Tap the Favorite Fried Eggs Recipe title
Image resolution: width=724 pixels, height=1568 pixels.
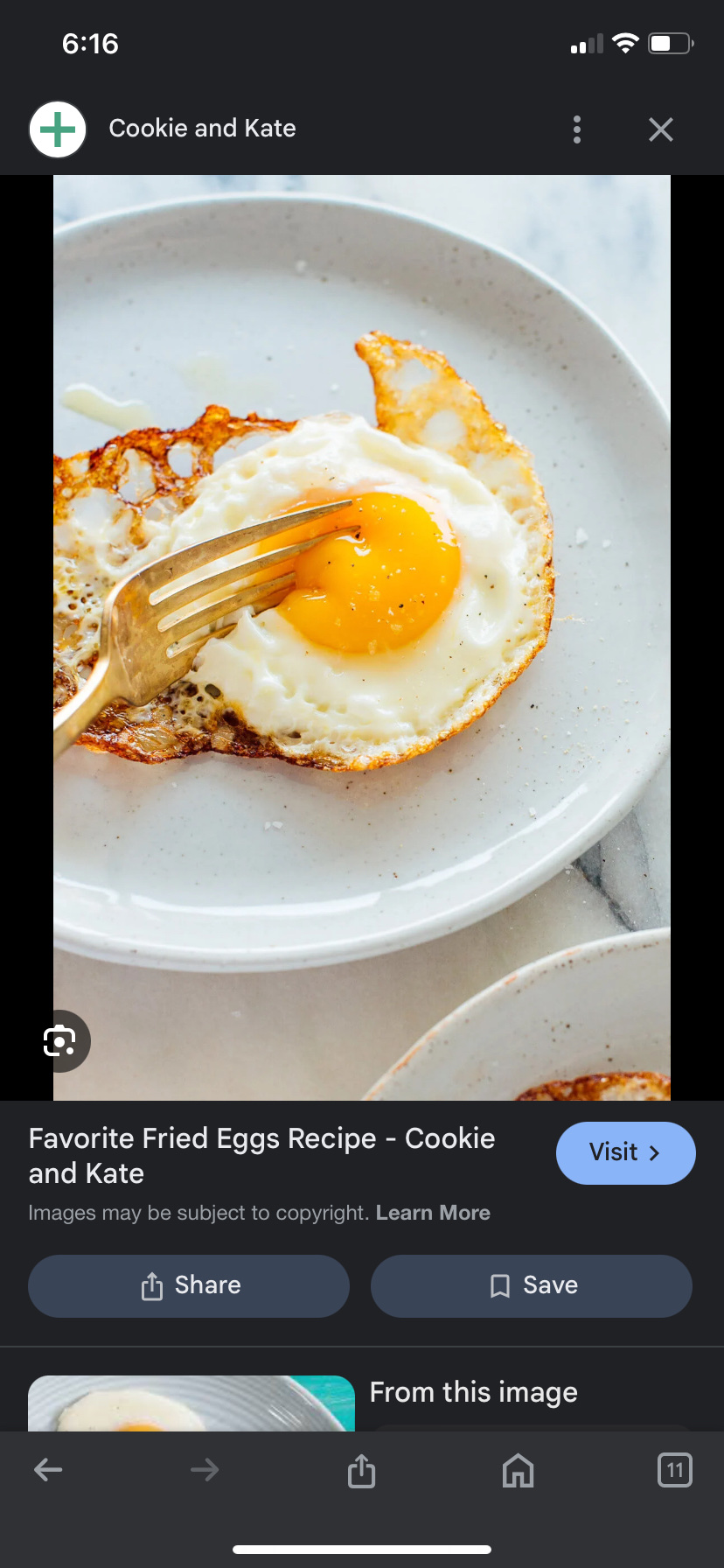pyautogui.click(x=261, y=1155)
